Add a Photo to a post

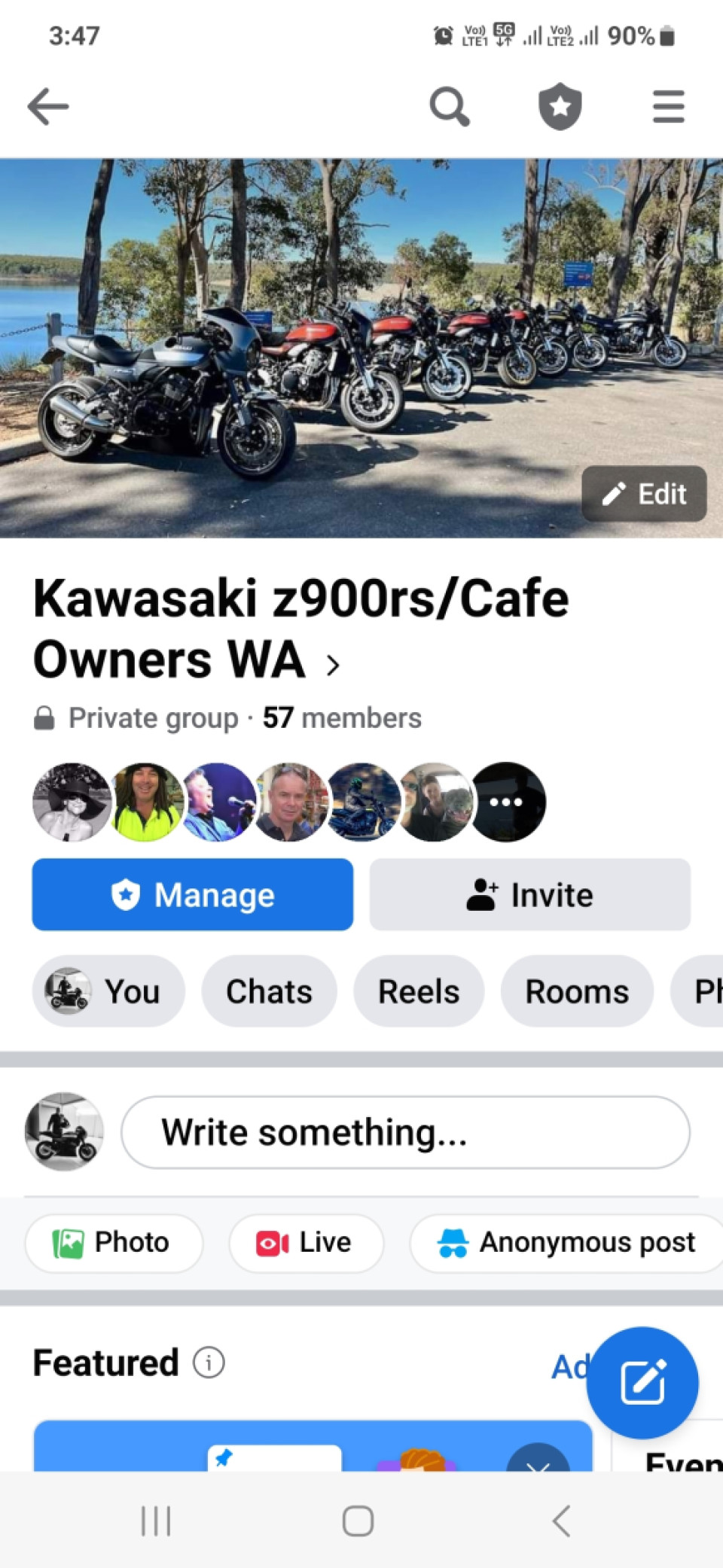click(x=114, y=1243)
